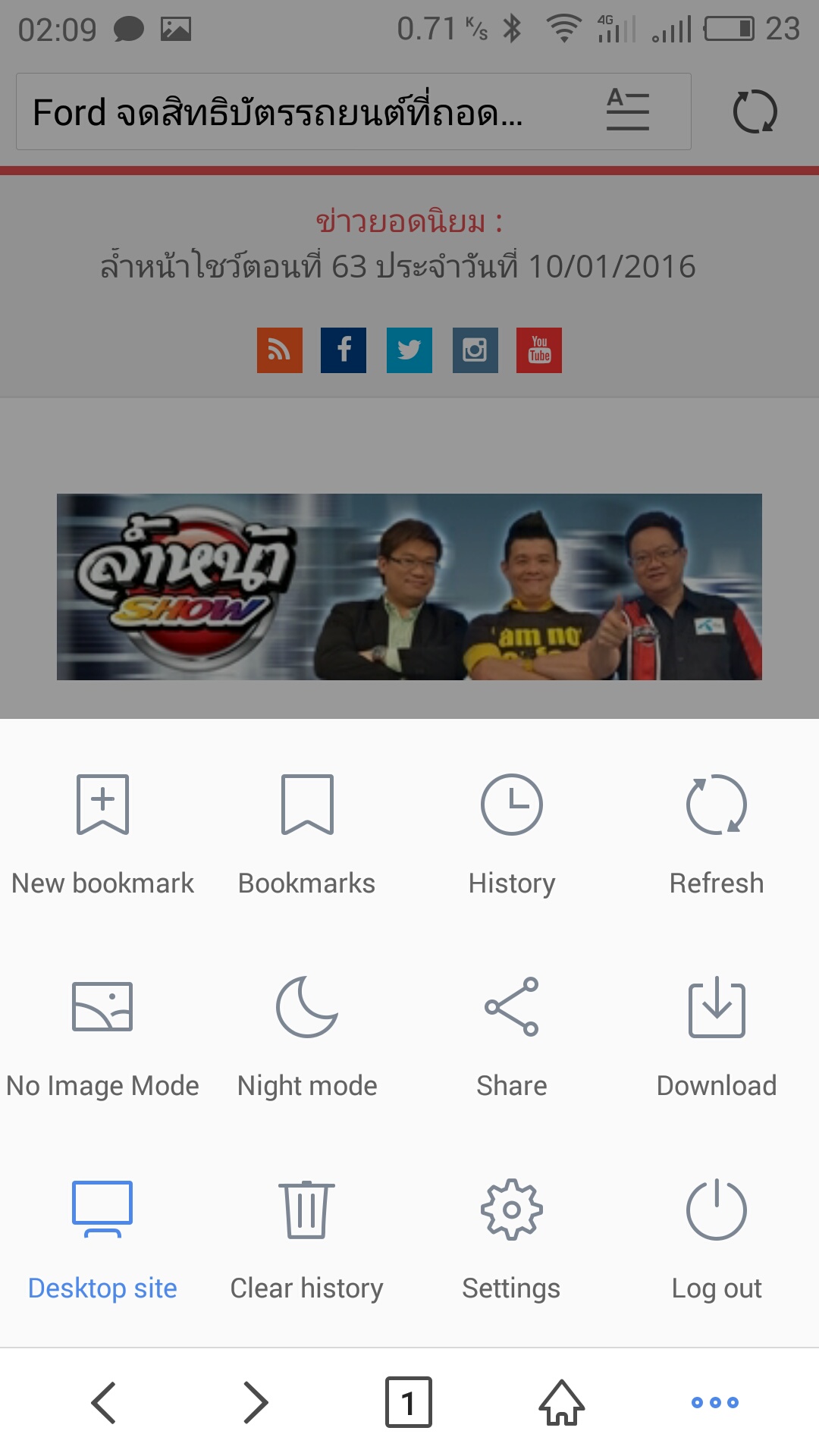Go forward to the next page

[256, 1403]
